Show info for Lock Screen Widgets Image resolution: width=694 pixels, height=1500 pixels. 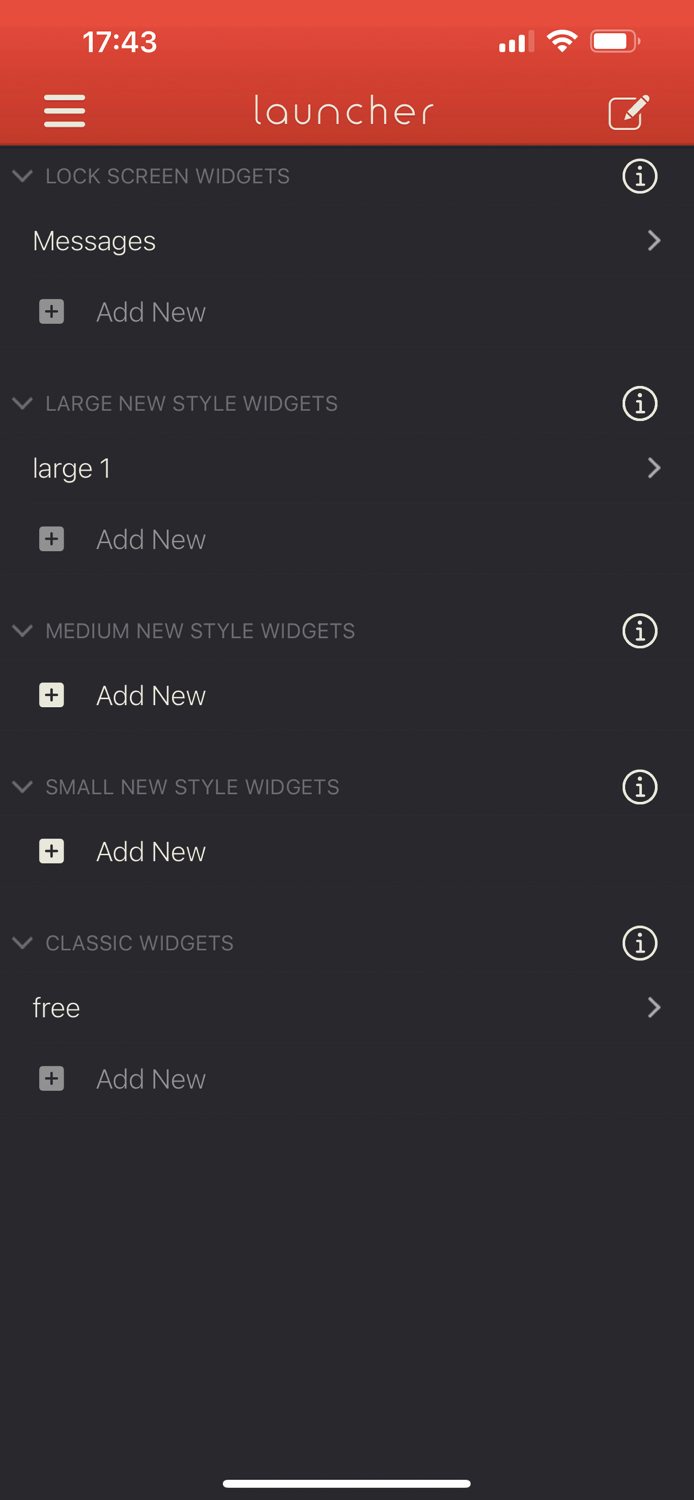coord(640,176)
